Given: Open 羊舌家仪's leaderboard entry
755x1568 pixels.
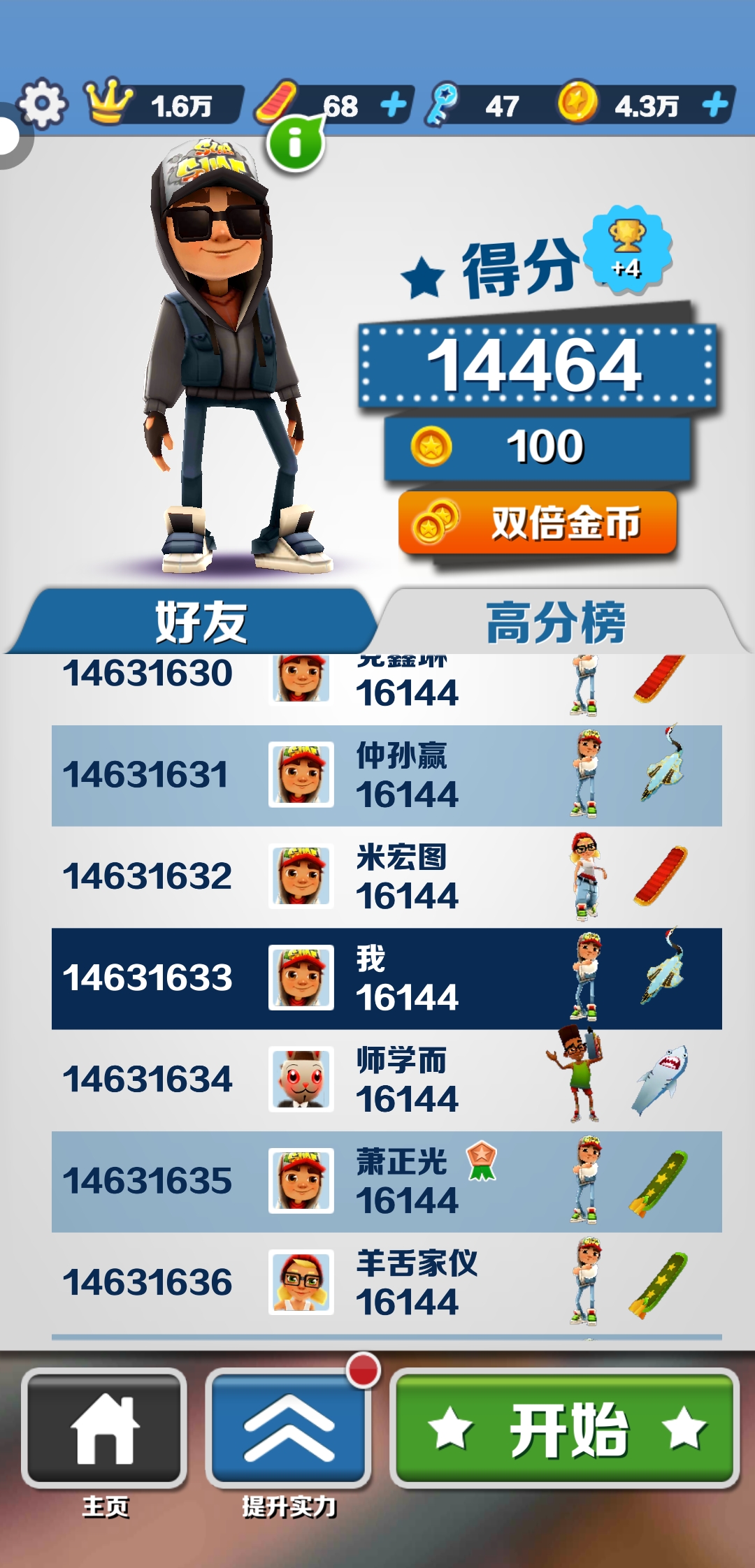Looking at the screenshot, I should coord(387,1283).
